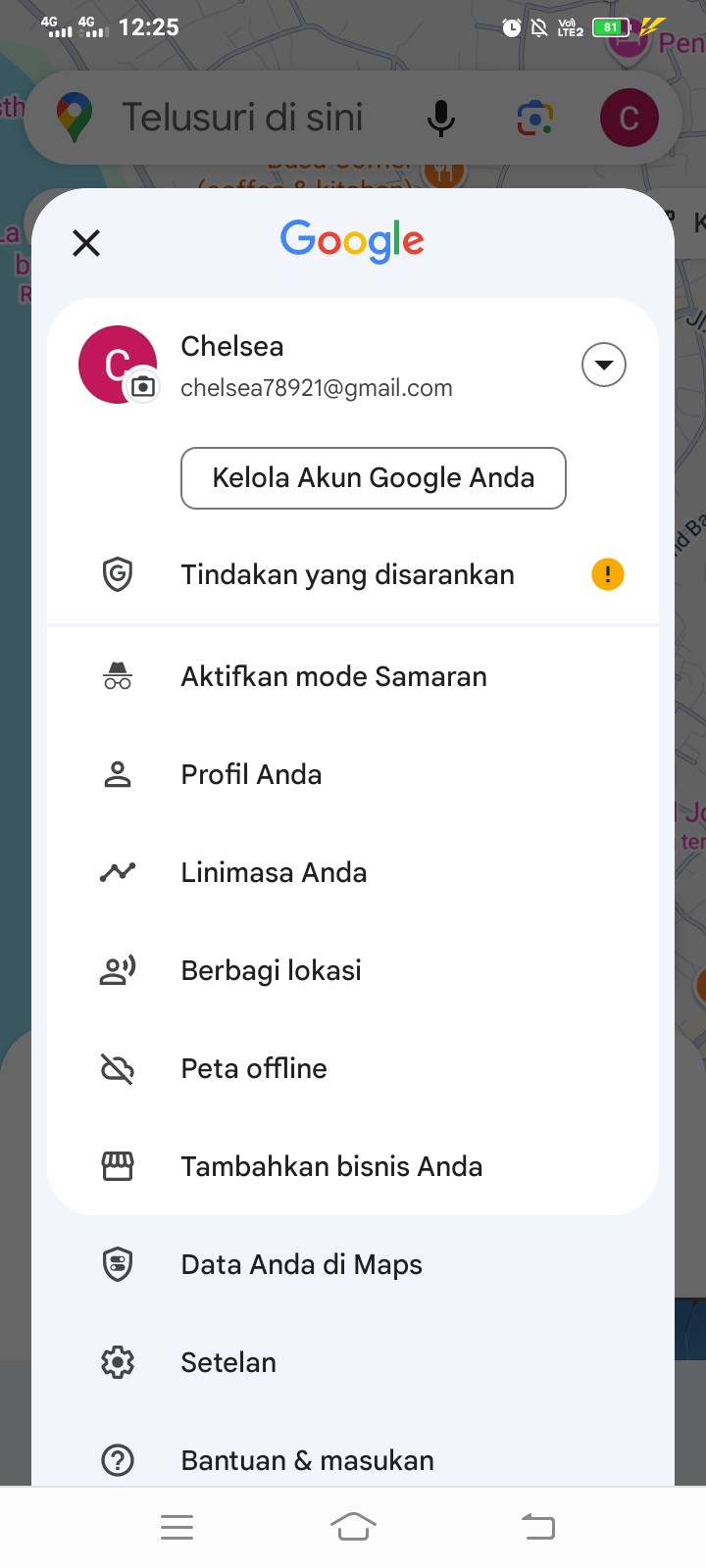The width and height of the screenshot is (706, 1568).
Task: View Linimasa Anda
Action: [353, 872]
